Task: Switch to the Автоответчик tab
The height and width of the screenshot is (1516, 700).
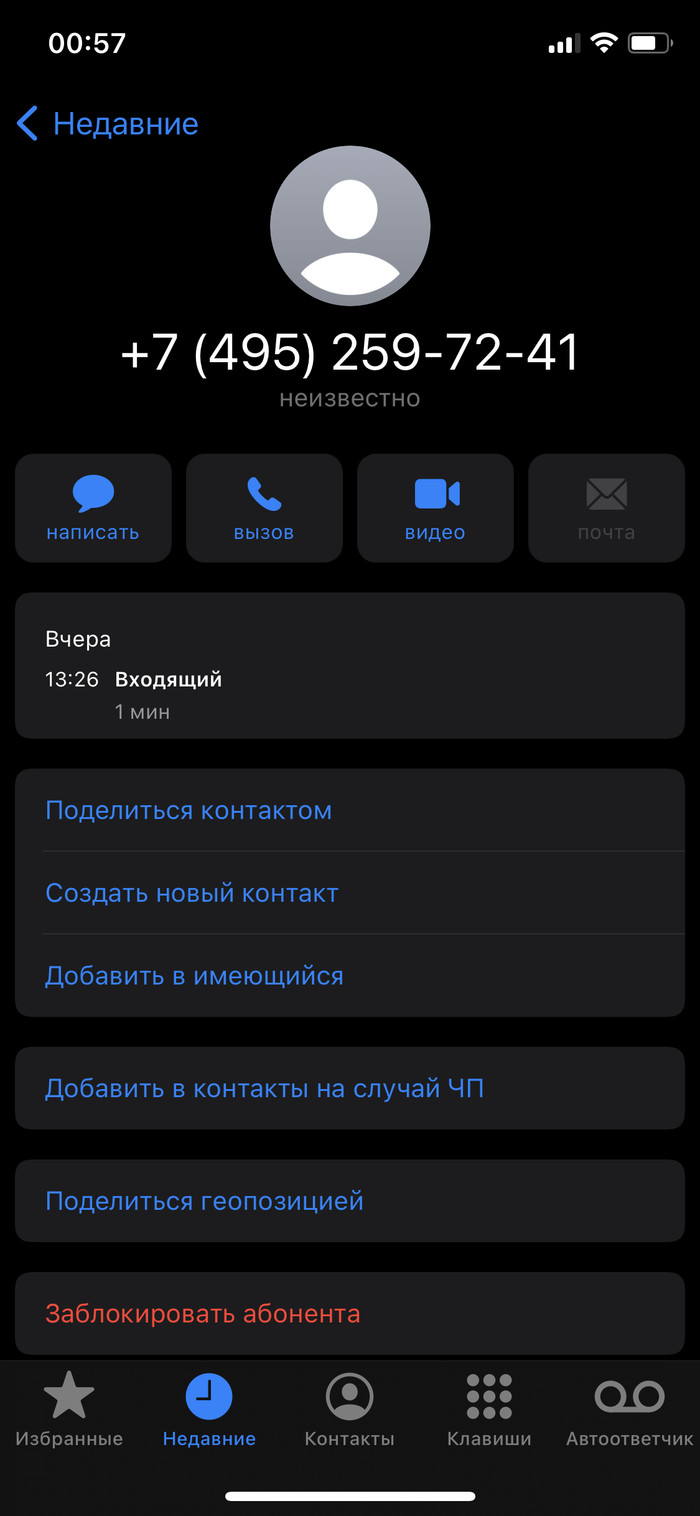Action: pyautogui.click(x=629, y=1410)
